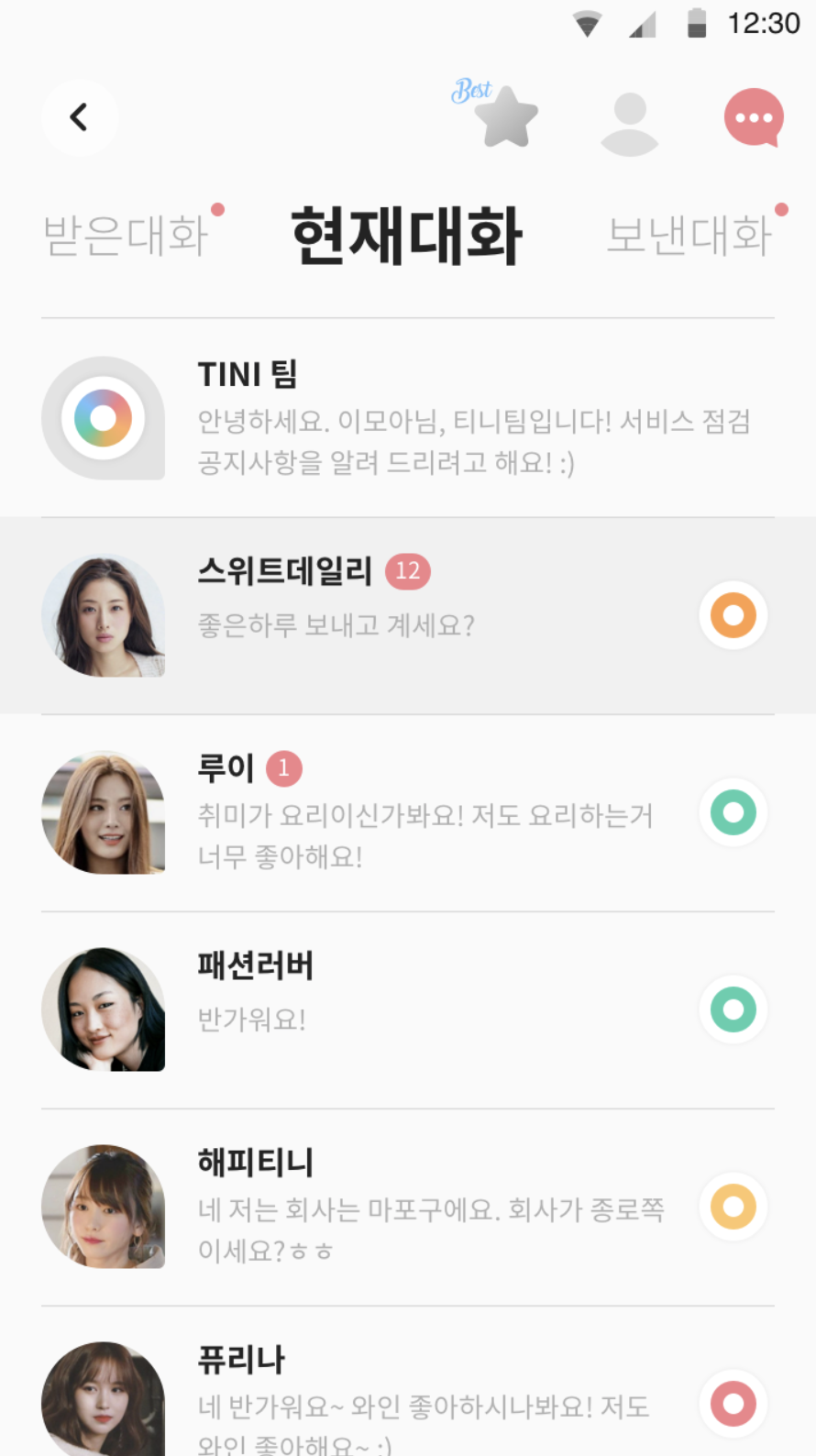Tap the orange ring button beside 스위트데일리
This screenshot has height=1456, width=816.
[x=733, y=615]
